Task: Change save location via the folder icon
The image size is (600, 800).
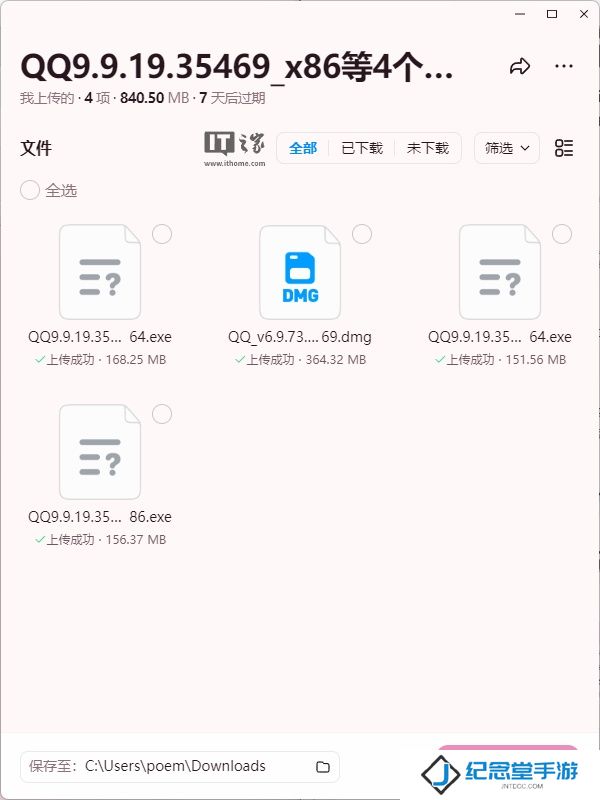Action: [323, 767]
